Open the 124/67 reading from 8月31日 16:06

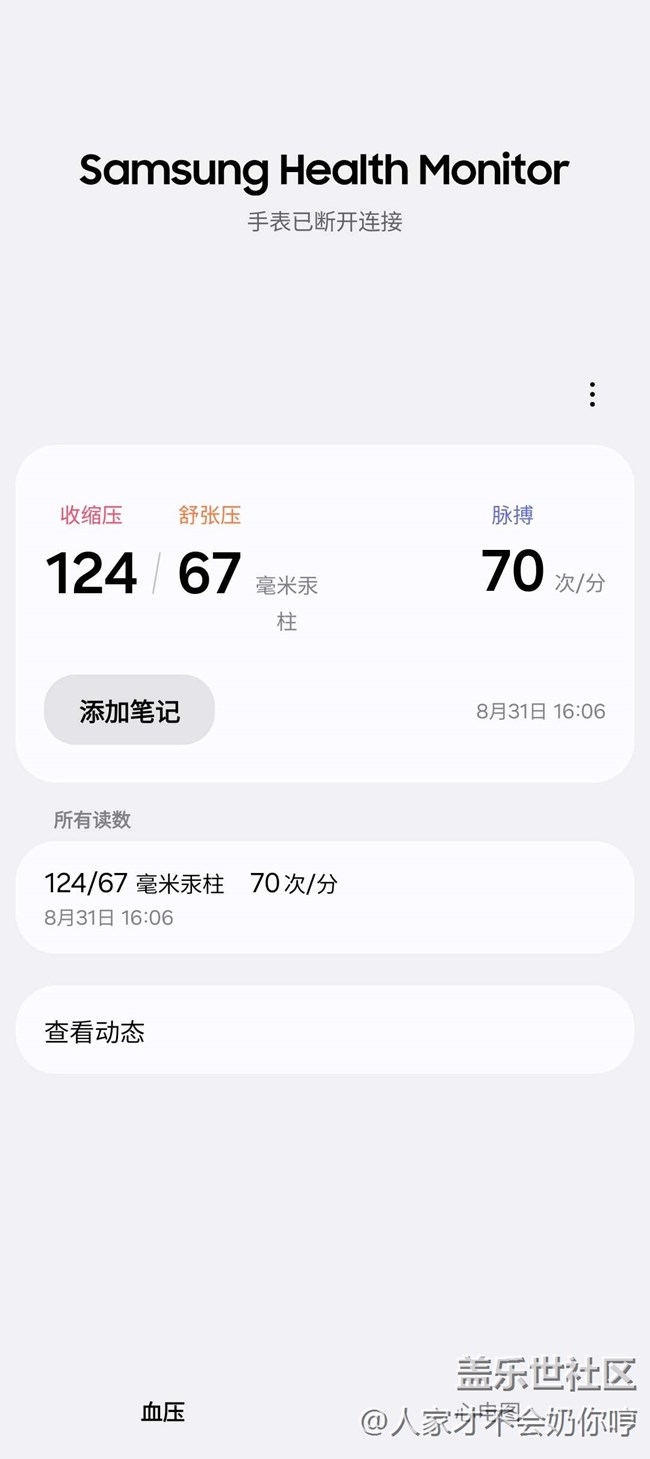pos(324,897)
